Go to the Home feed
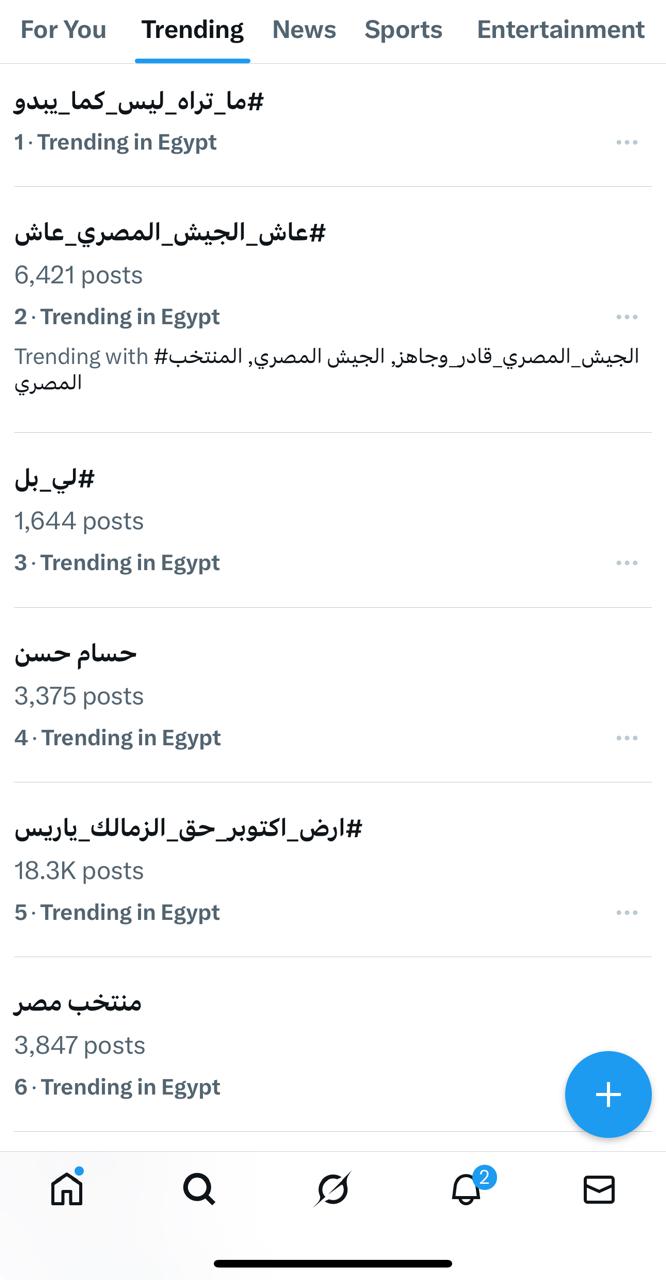 coord(67,1189)
